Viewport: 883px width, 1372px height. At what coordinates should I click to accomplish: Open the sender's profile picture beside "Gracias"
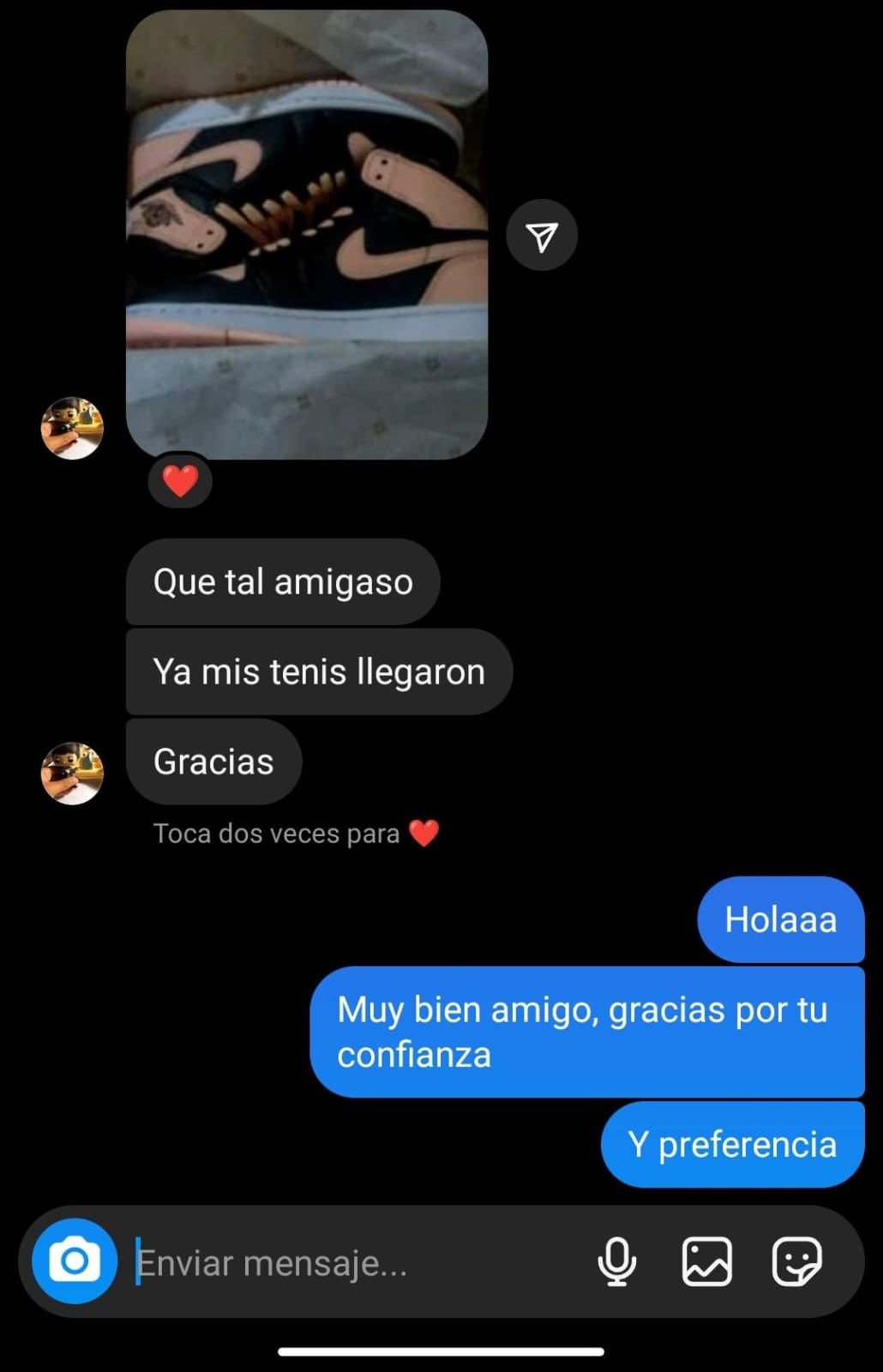coord(72,773)
